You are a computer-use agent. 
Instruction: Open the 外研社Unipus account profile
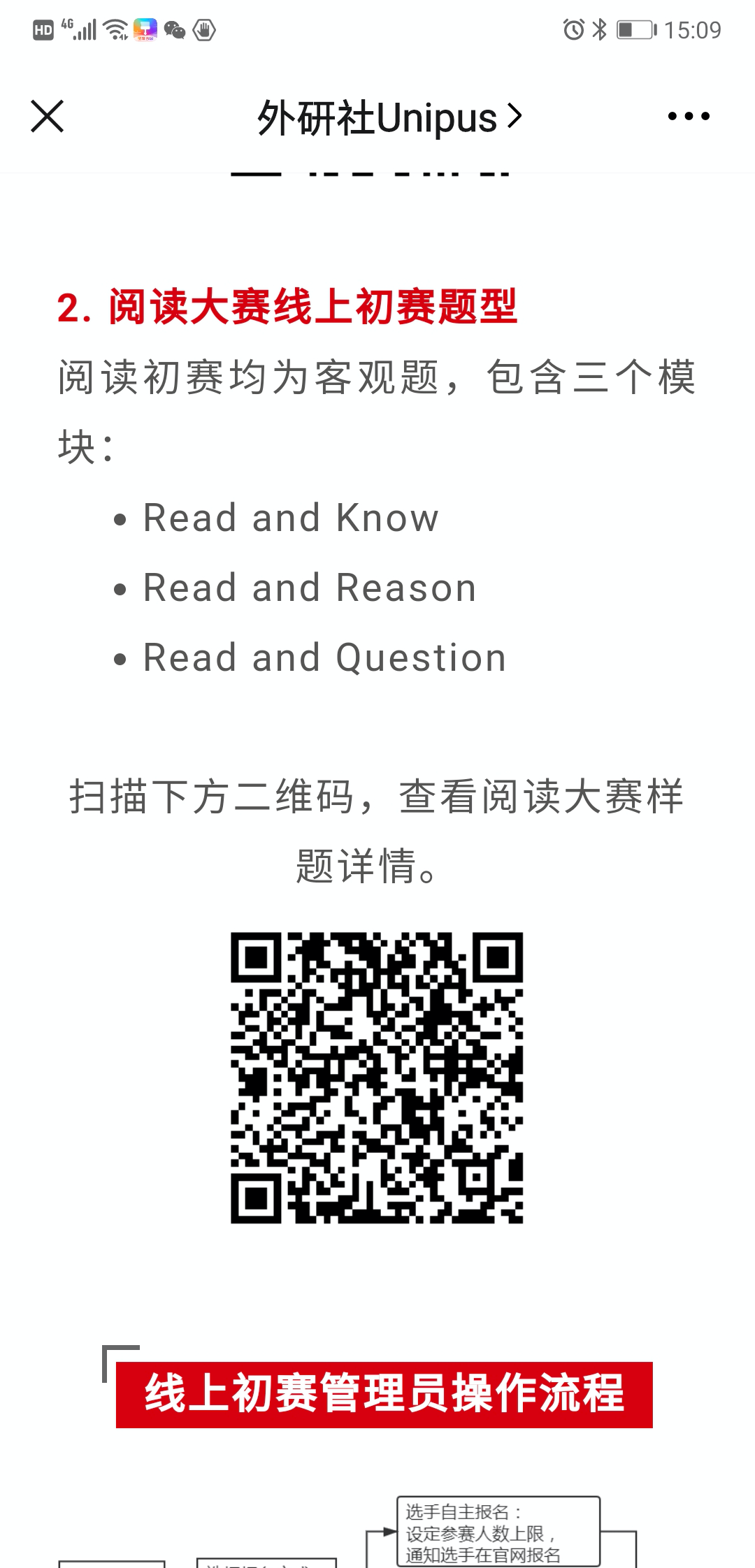pos(389,117)
